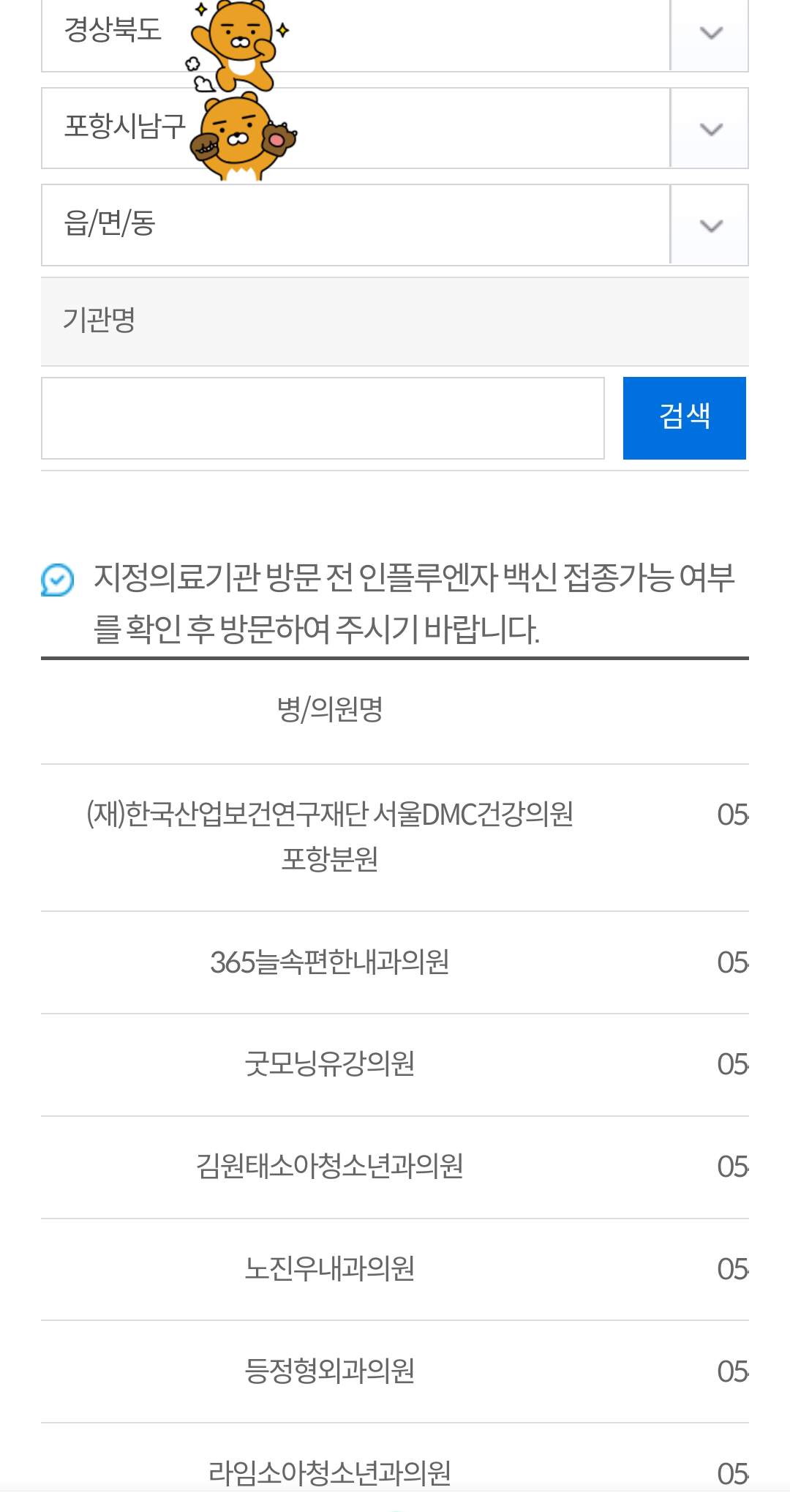The width and height of the screenshot is (790, 1512).
Task: Click inside the institution name input box
Action: tap(322, 418)
